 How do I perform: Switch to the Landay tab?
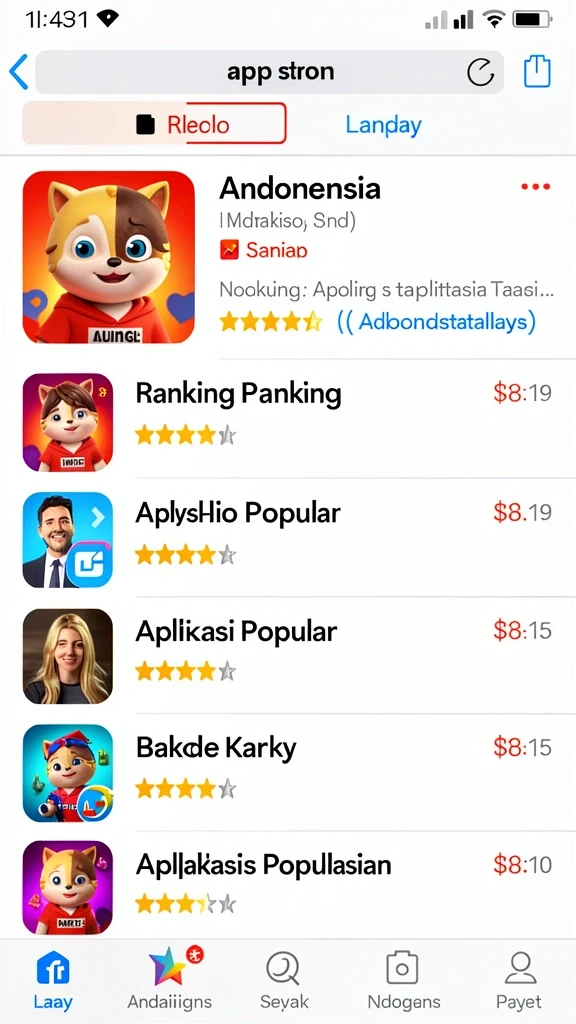coord(383,124)
